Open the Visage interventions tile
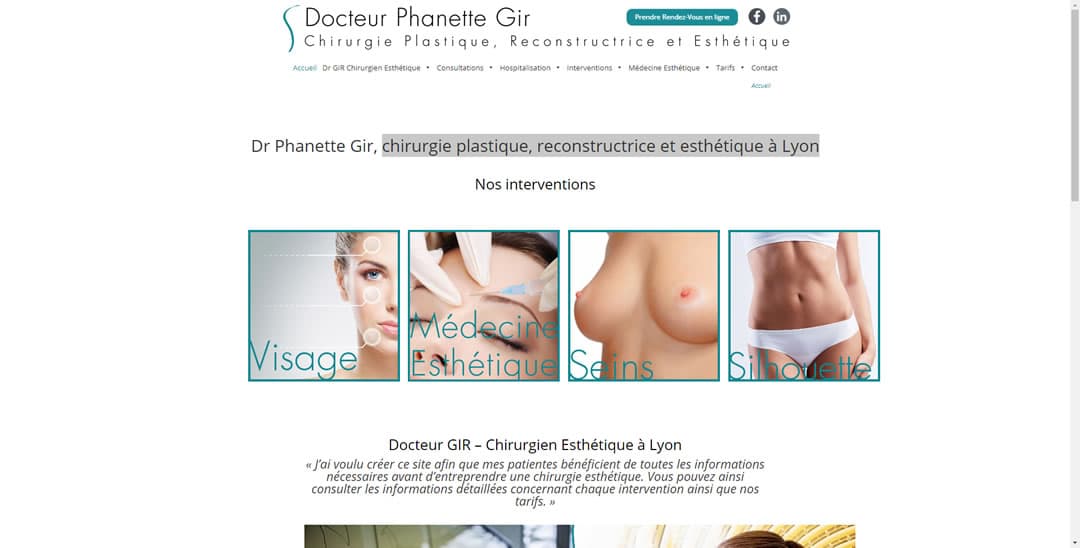This screenshot has height=548, width=1080. (324, 306)
